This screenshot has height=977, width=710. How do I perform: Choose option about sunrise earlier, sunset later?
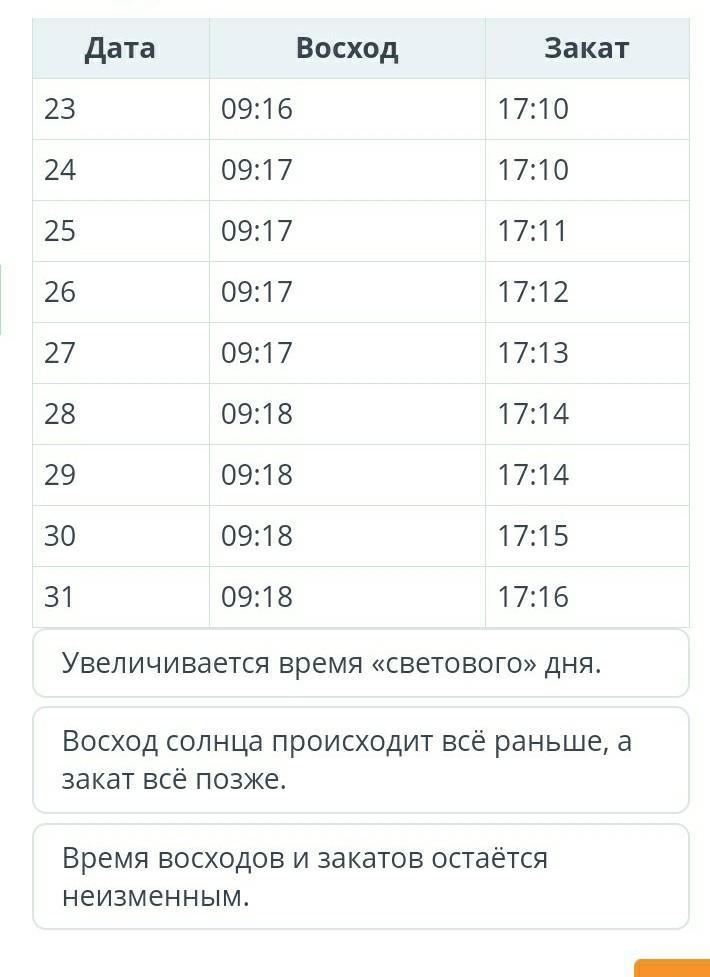pyautogui.click(x=360, y=760)
